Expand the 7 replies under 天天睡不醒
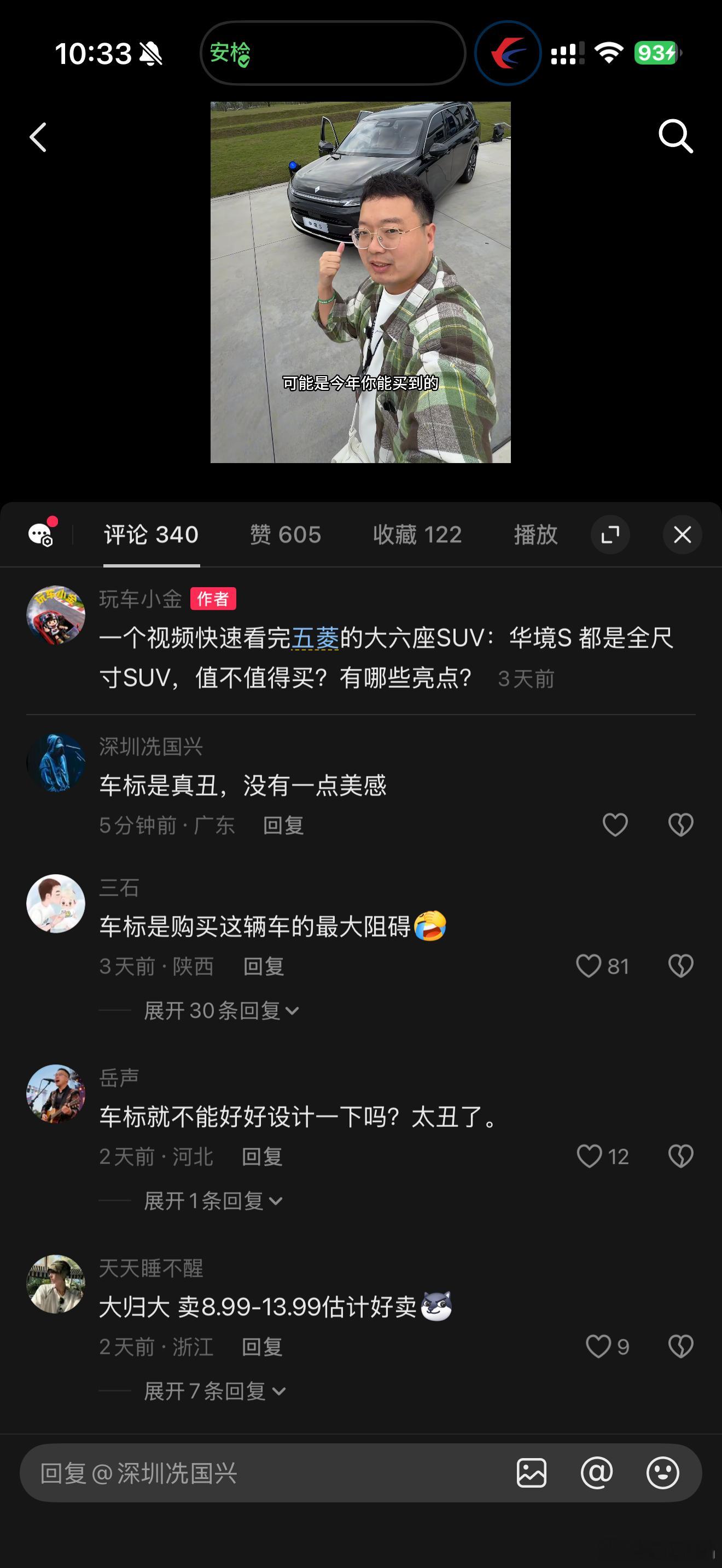Viewport: 722px width, 1568px height. click(x=210, y=1391)
